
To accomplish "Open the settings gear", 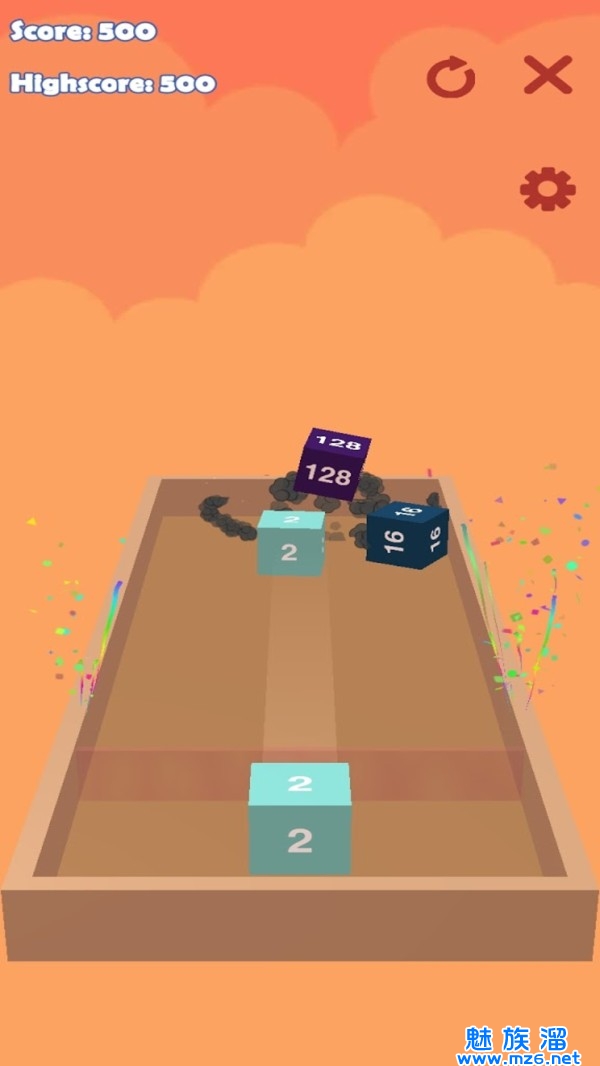I will pos(547,188).
